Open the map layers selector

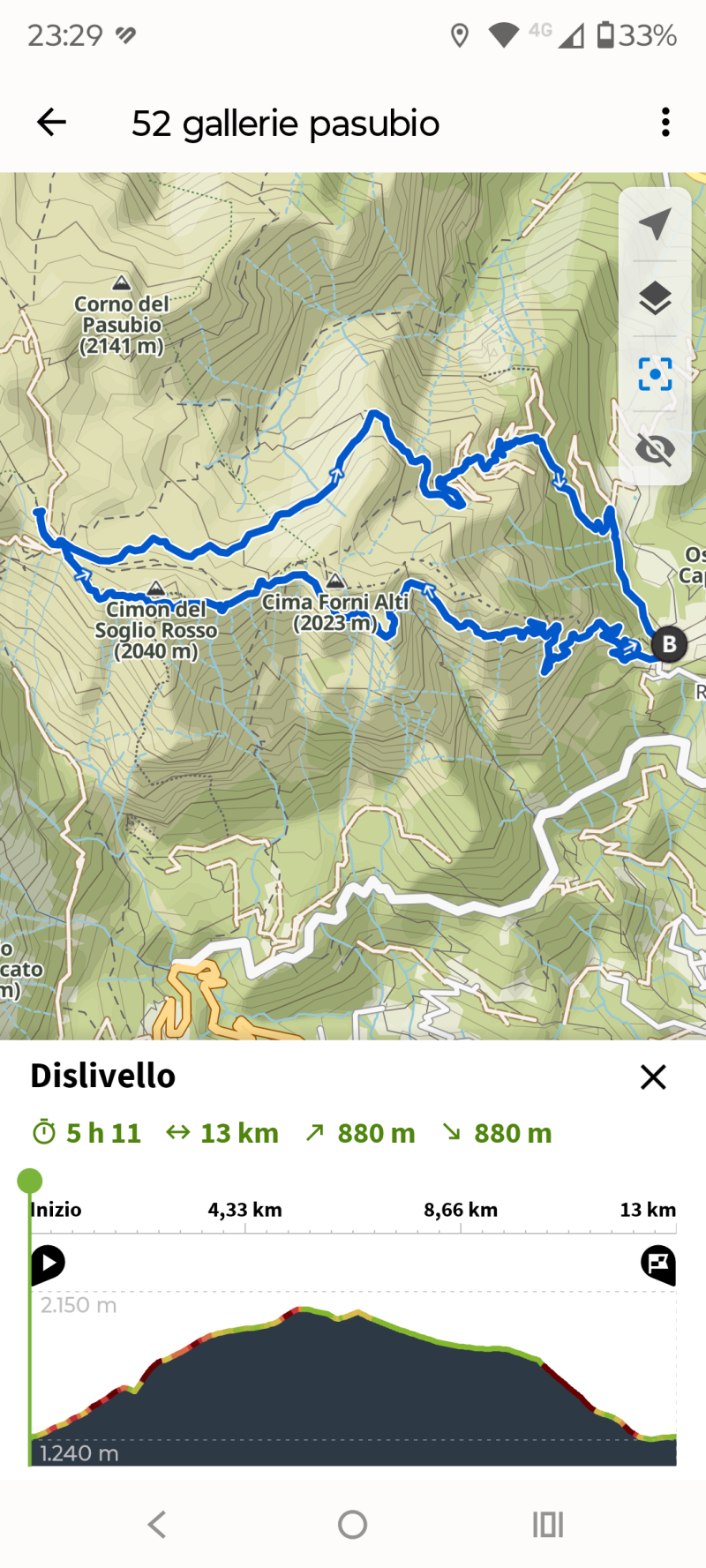coord(655,299)
